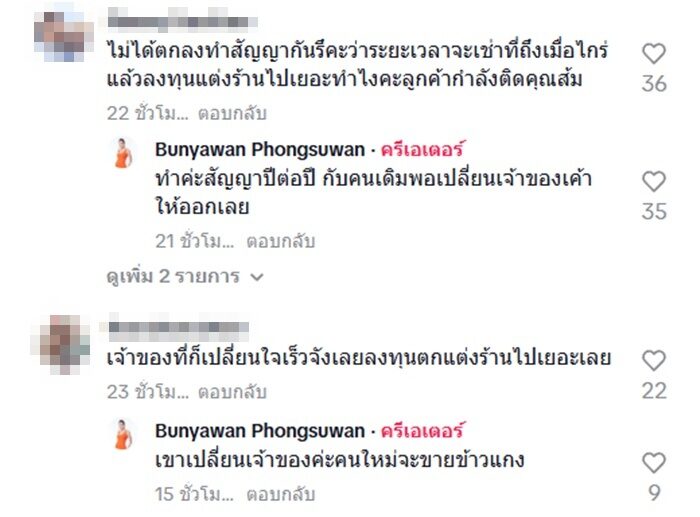Like Bunyawan's reply with 9 likes
The height and width of the screenshot is (517, 700).
653,463
